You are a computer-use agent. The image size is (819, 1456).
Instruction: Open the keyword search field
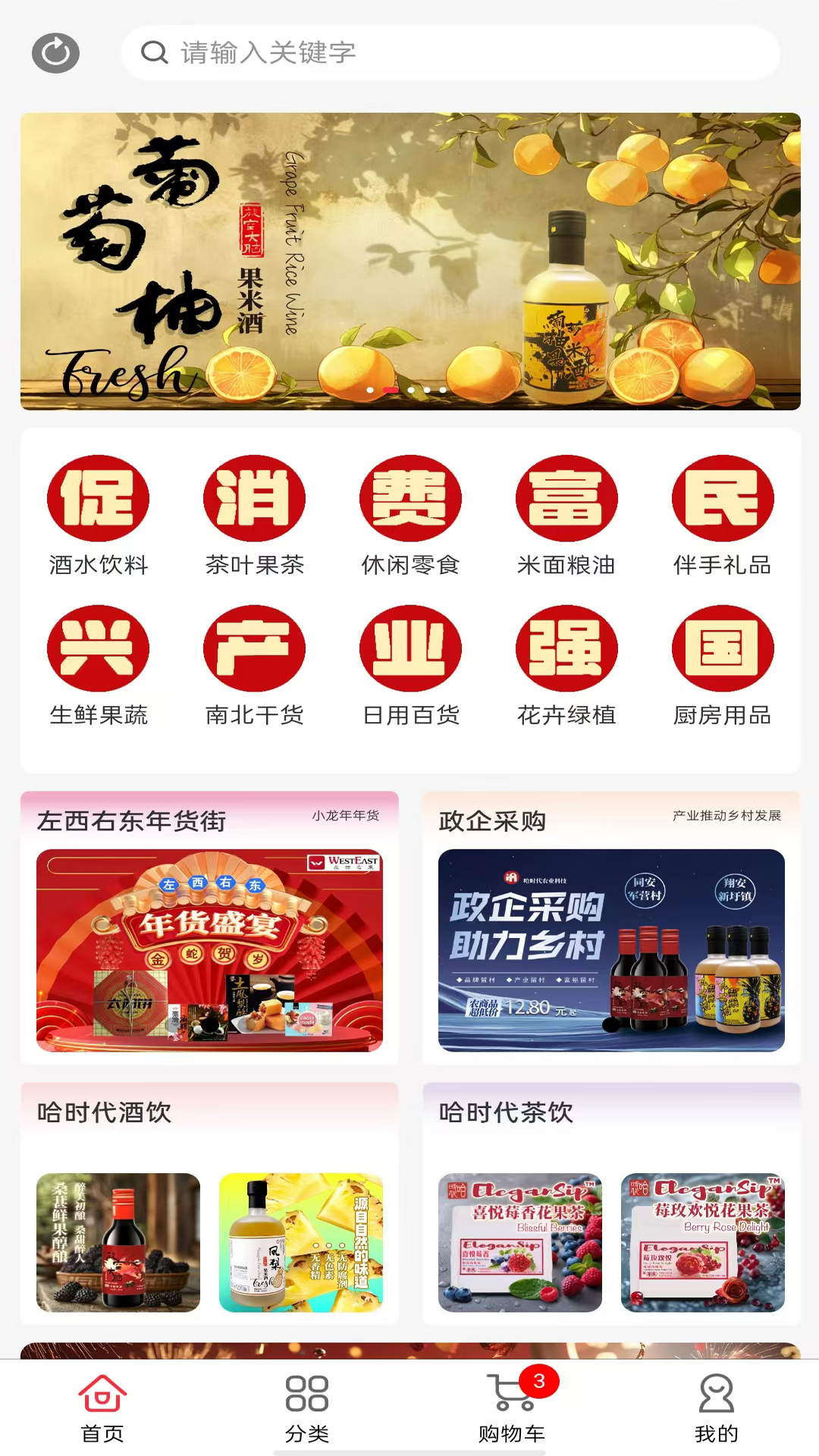450,53
